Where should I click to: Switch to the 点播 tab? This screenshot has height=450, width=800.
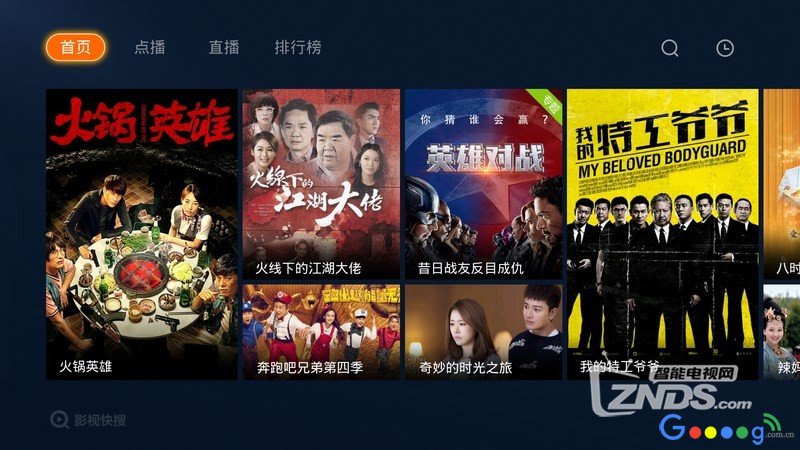(150, 47)
